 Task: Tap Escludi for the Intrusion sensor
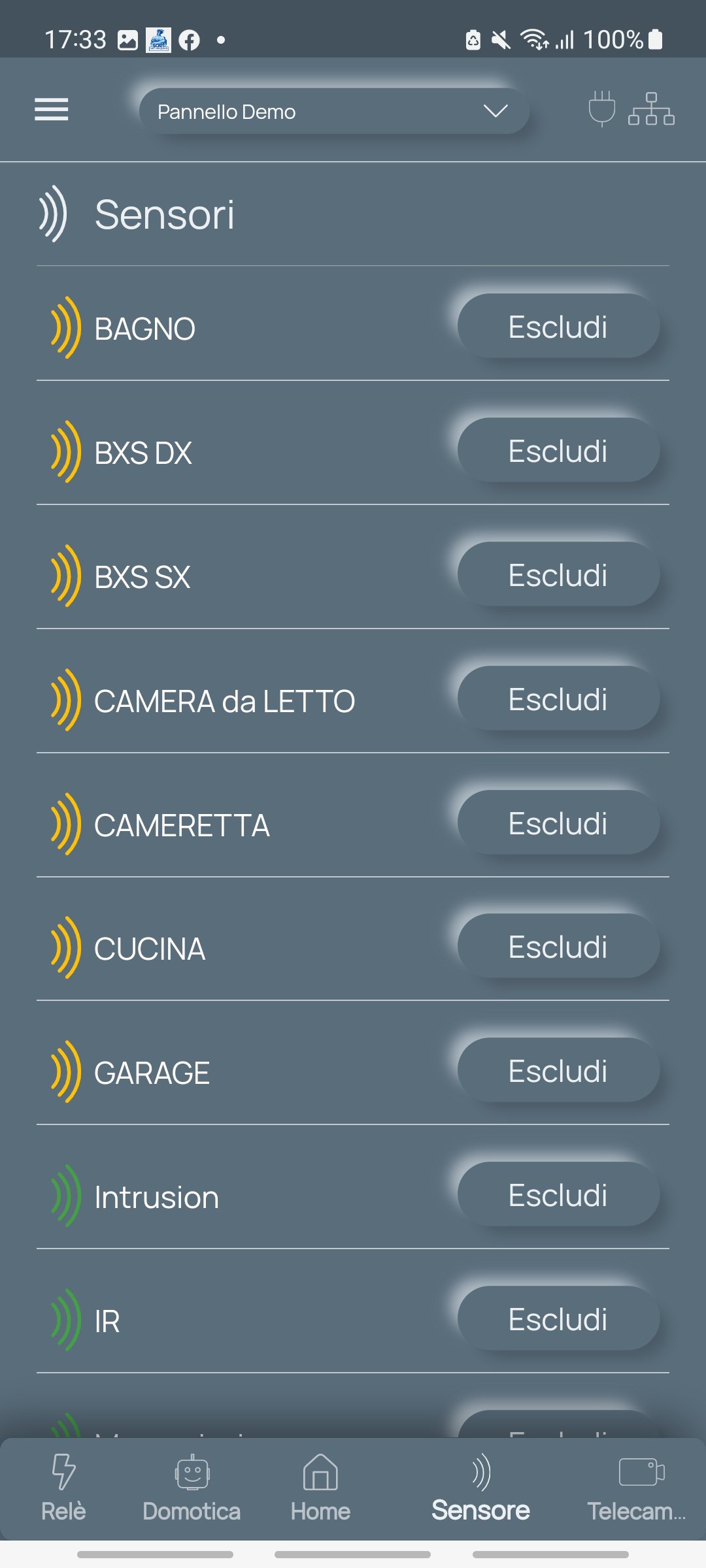(558, 1195)
